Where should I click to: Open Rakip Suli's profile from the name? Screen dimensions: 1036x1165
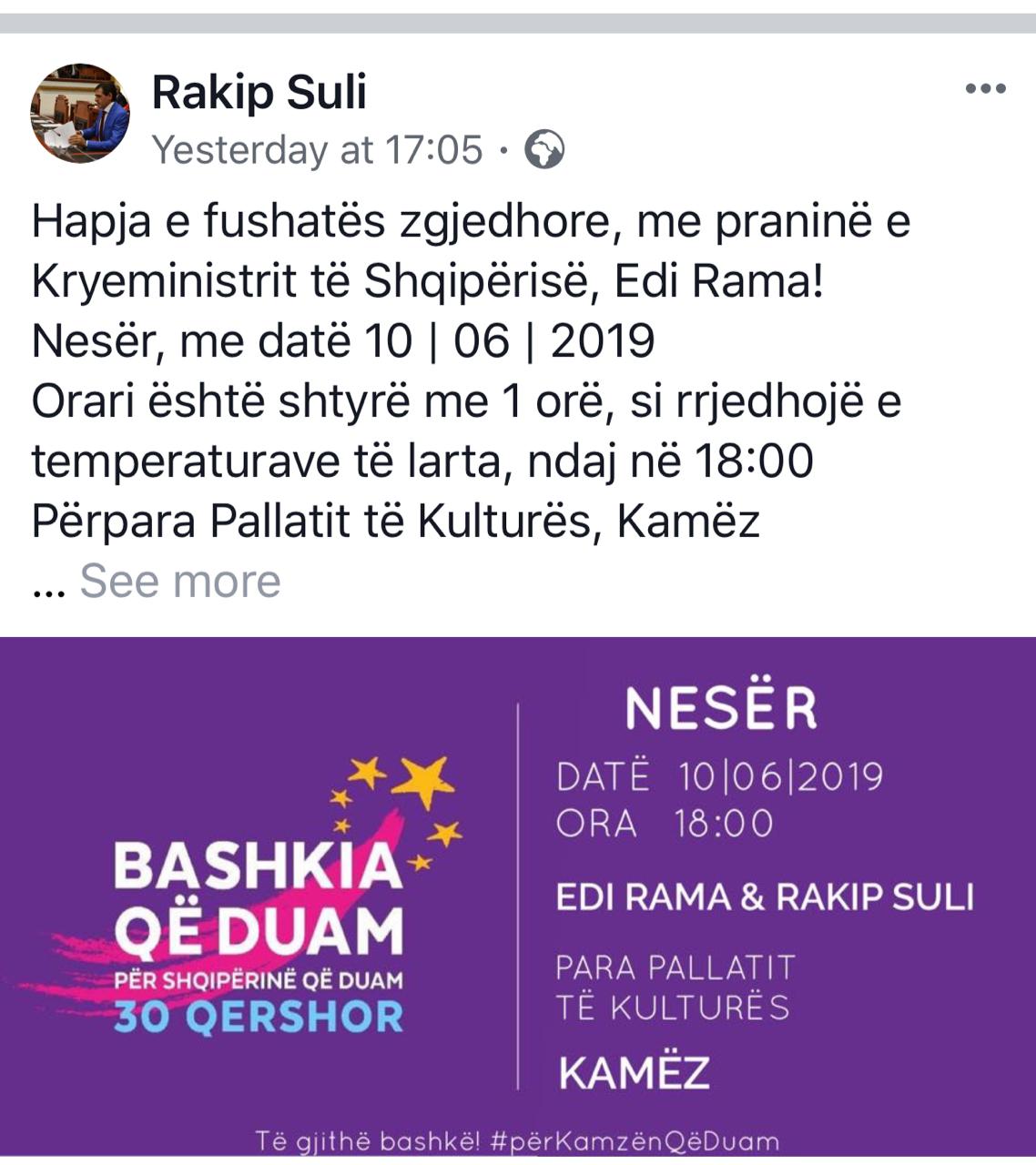click(259, 92)
